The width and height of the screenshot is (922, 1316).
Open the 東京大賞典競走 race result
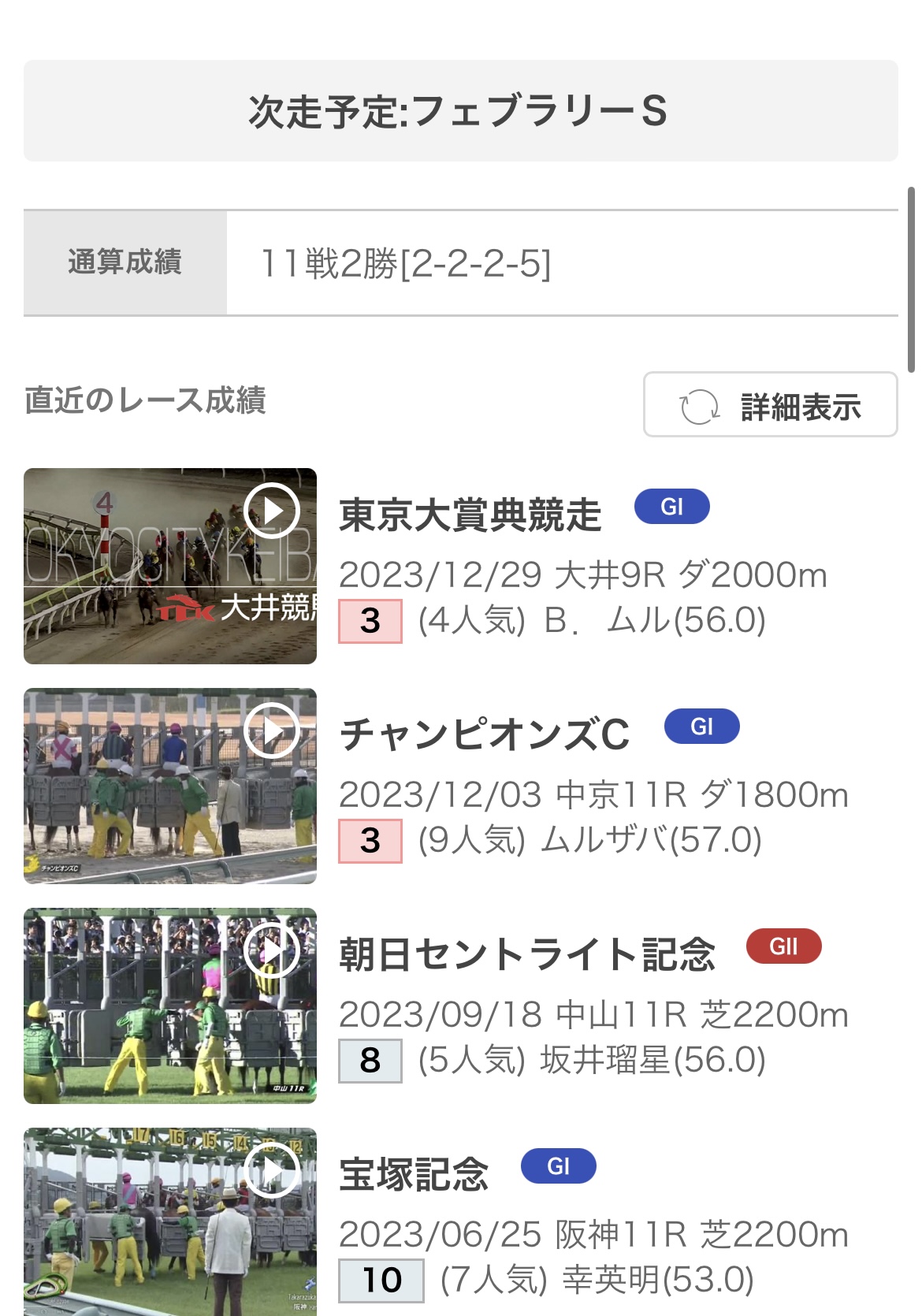(x=470, y=516)
